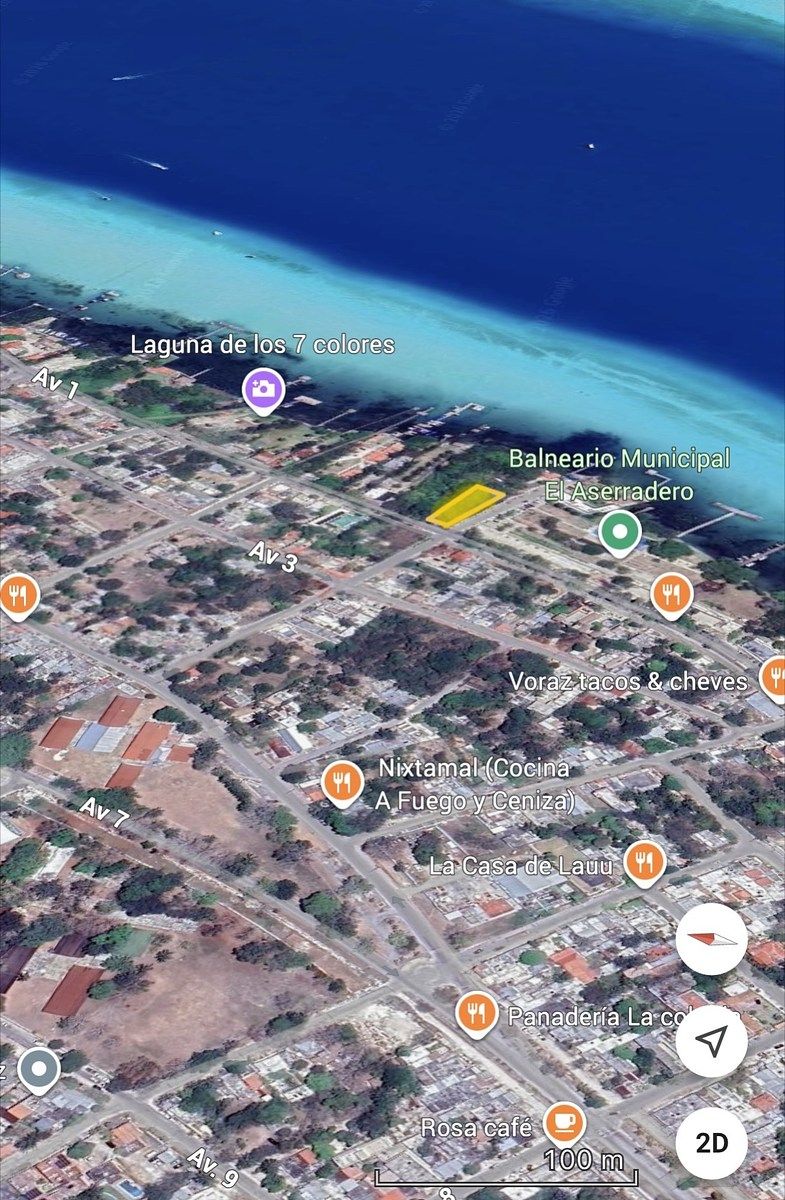
Task: Select Balneario Municipal El Aserradero green pin
Action: (x=620, y=530)
